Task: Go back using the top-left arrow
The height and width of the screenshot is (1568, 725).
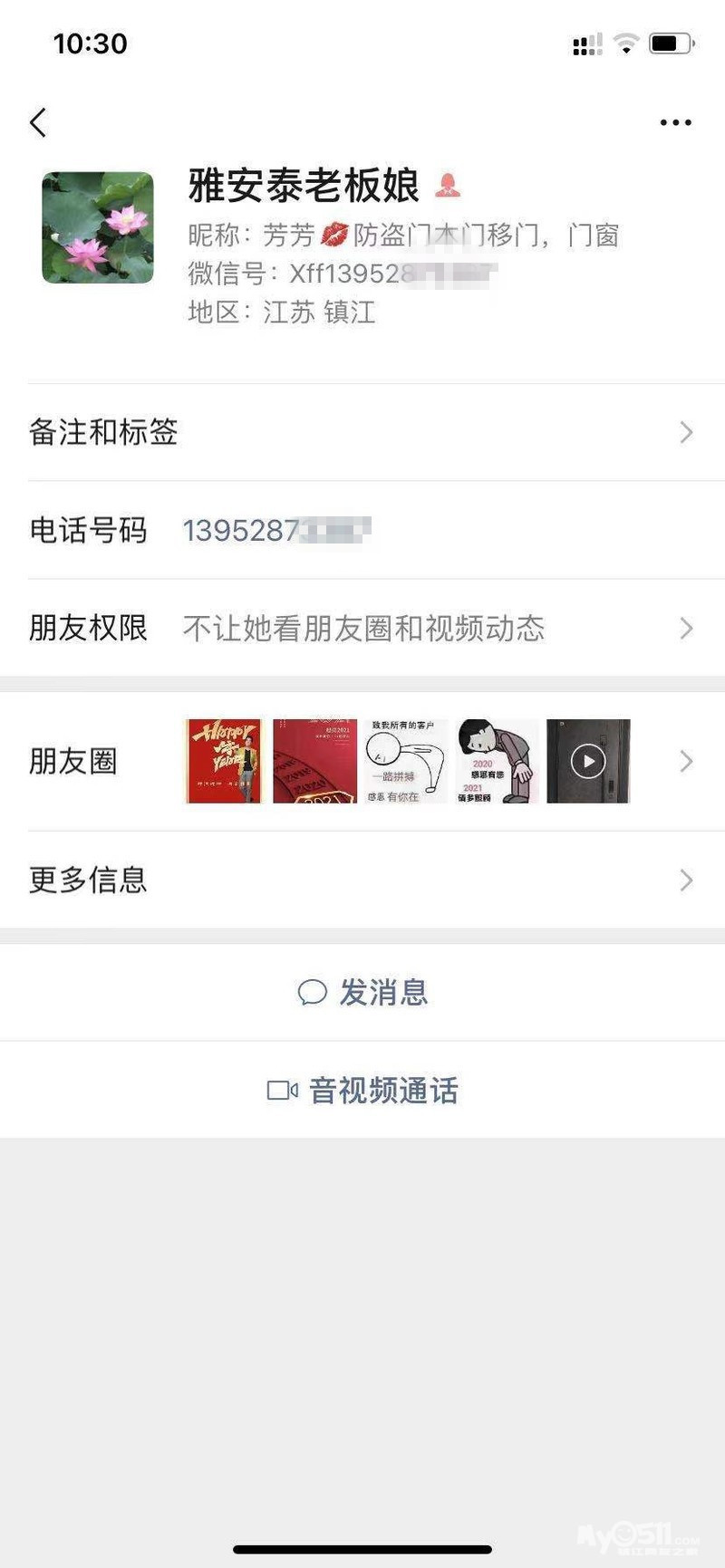Action: coord(38,122)
